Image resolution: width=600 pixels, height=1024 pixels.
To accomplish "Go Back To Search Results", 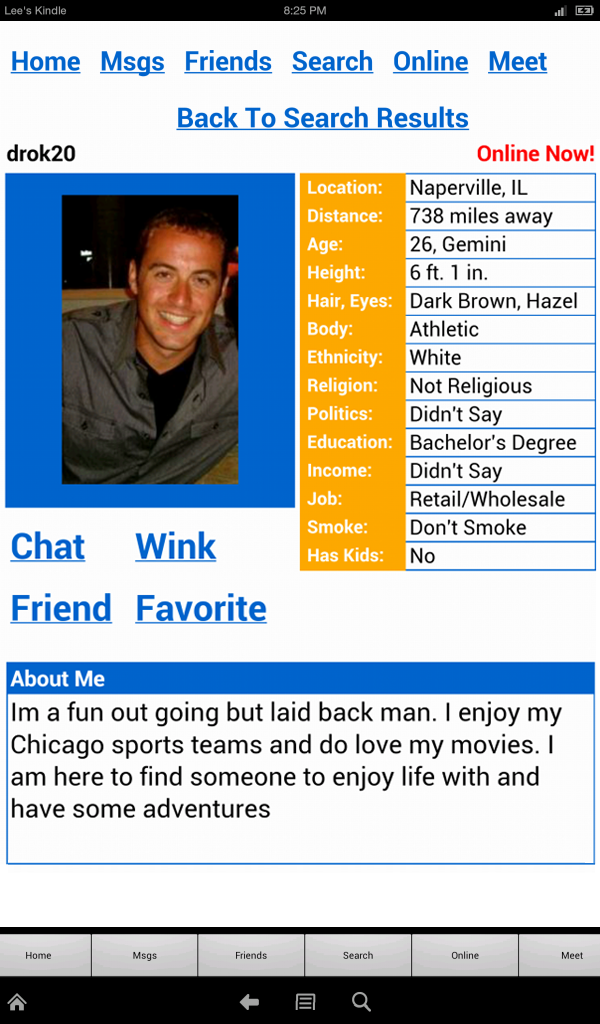I will (x=323, y=118).
